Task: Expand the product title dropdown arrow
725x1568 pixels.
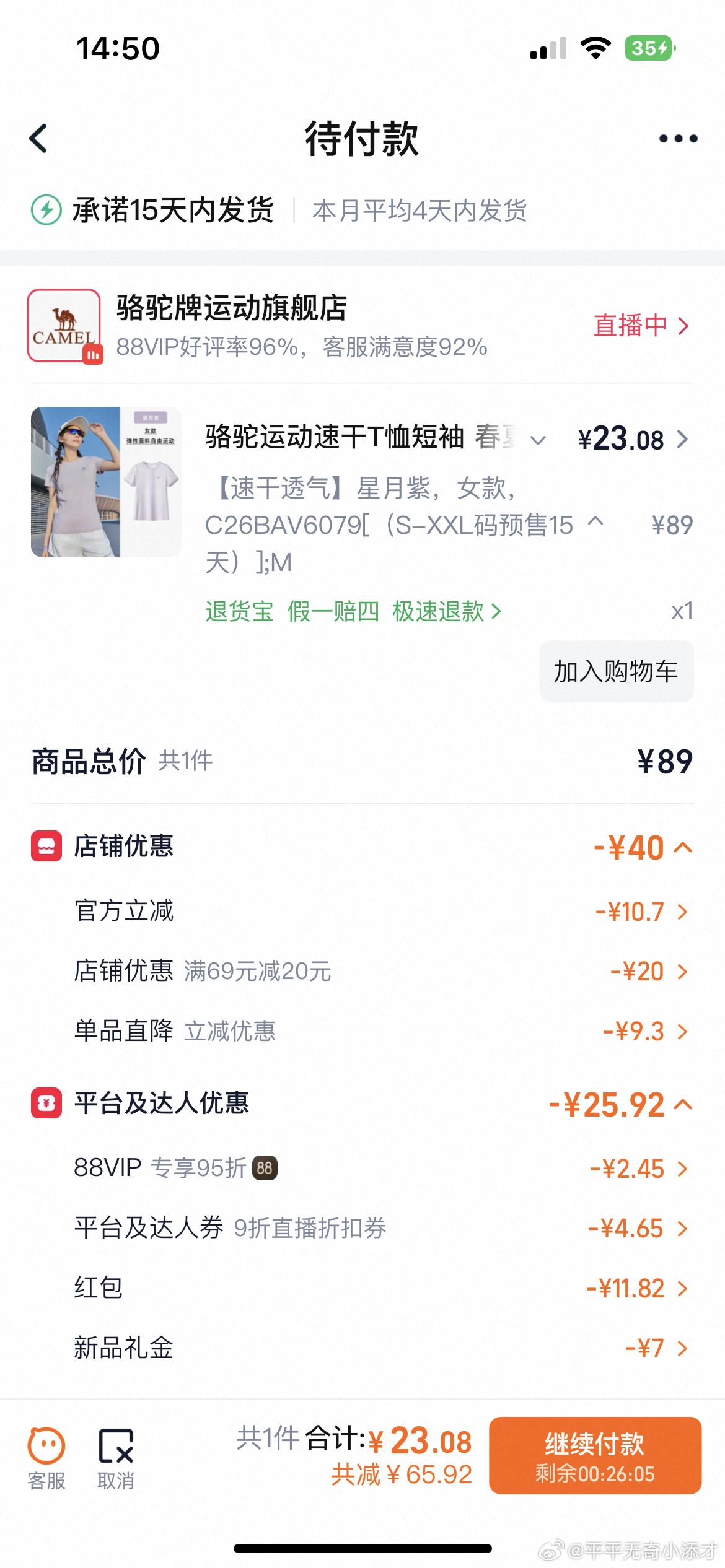Action: pos(538,440)
